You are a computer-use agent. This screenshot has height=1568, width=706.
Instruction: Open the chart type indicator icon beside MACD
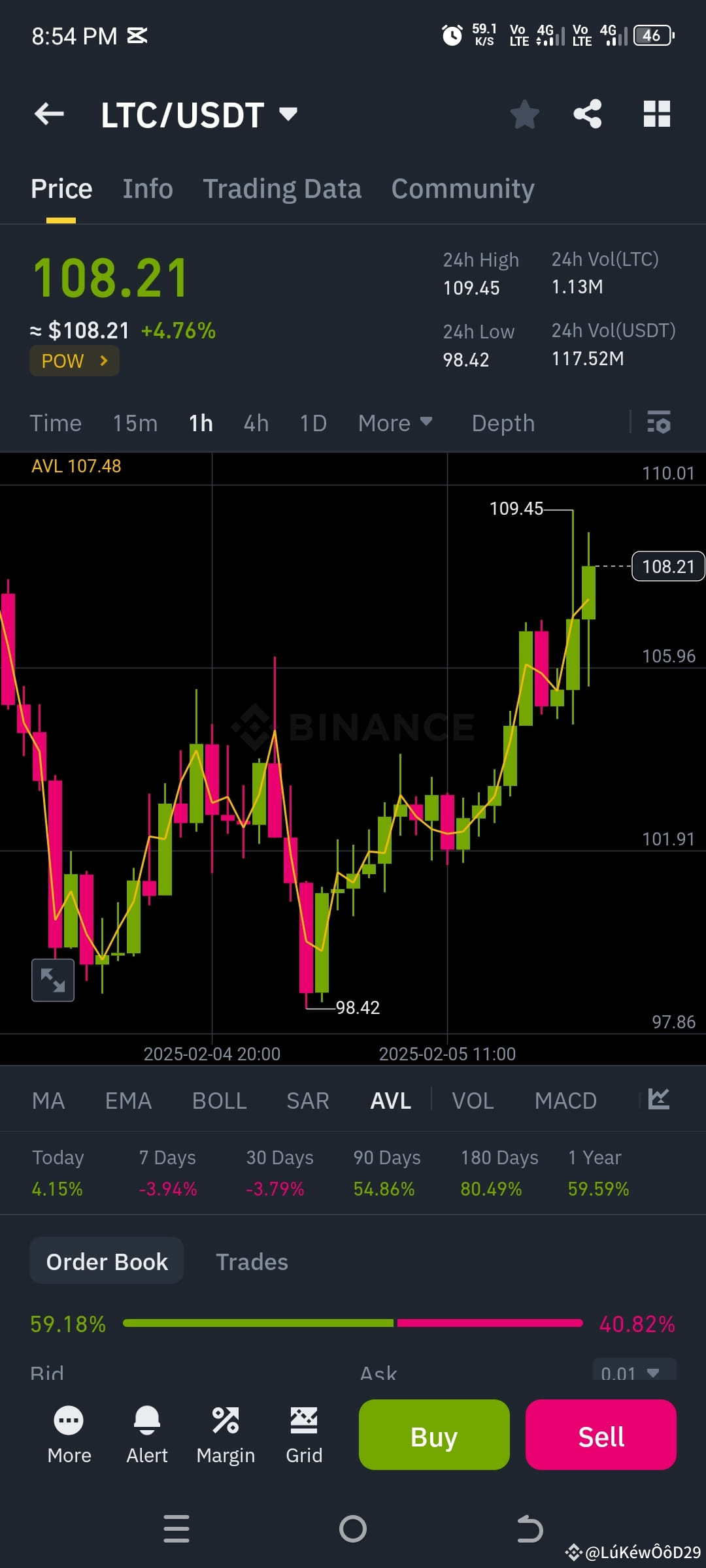[658, 1100]
